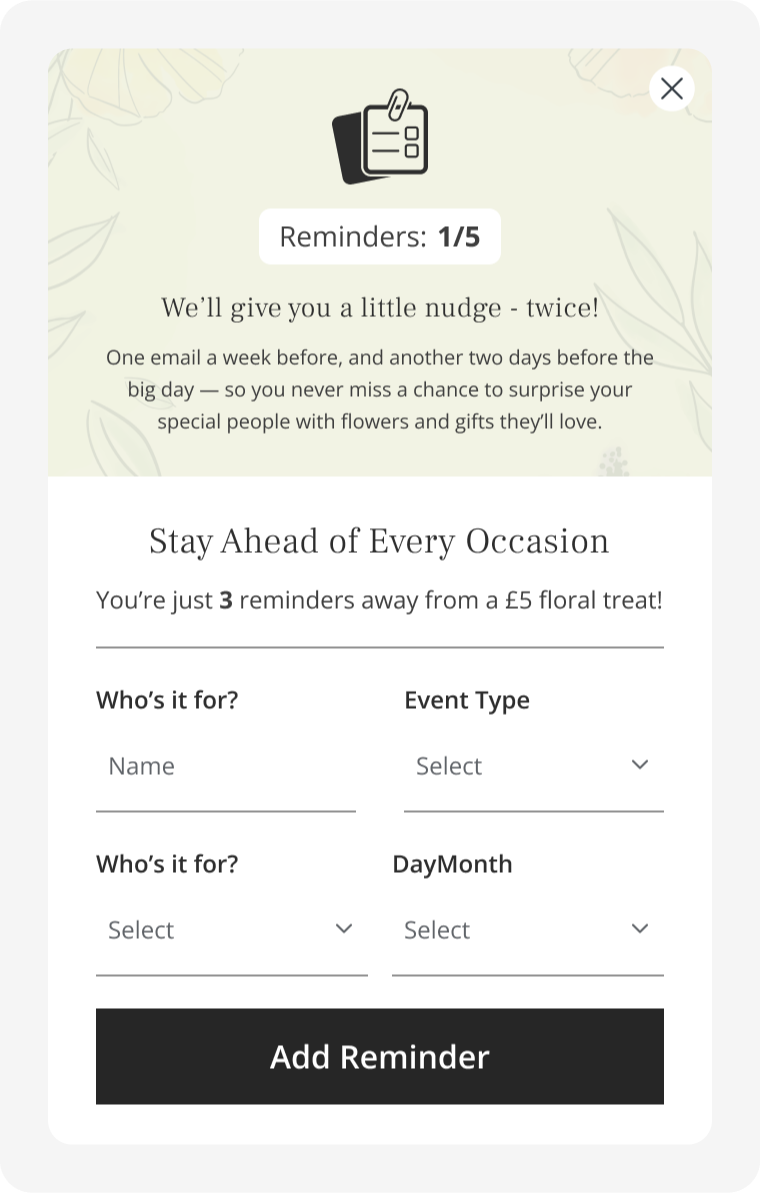Click the paperclip on the note icon
The height and width of the screenshot is (1193, 760).
point(396,102)
